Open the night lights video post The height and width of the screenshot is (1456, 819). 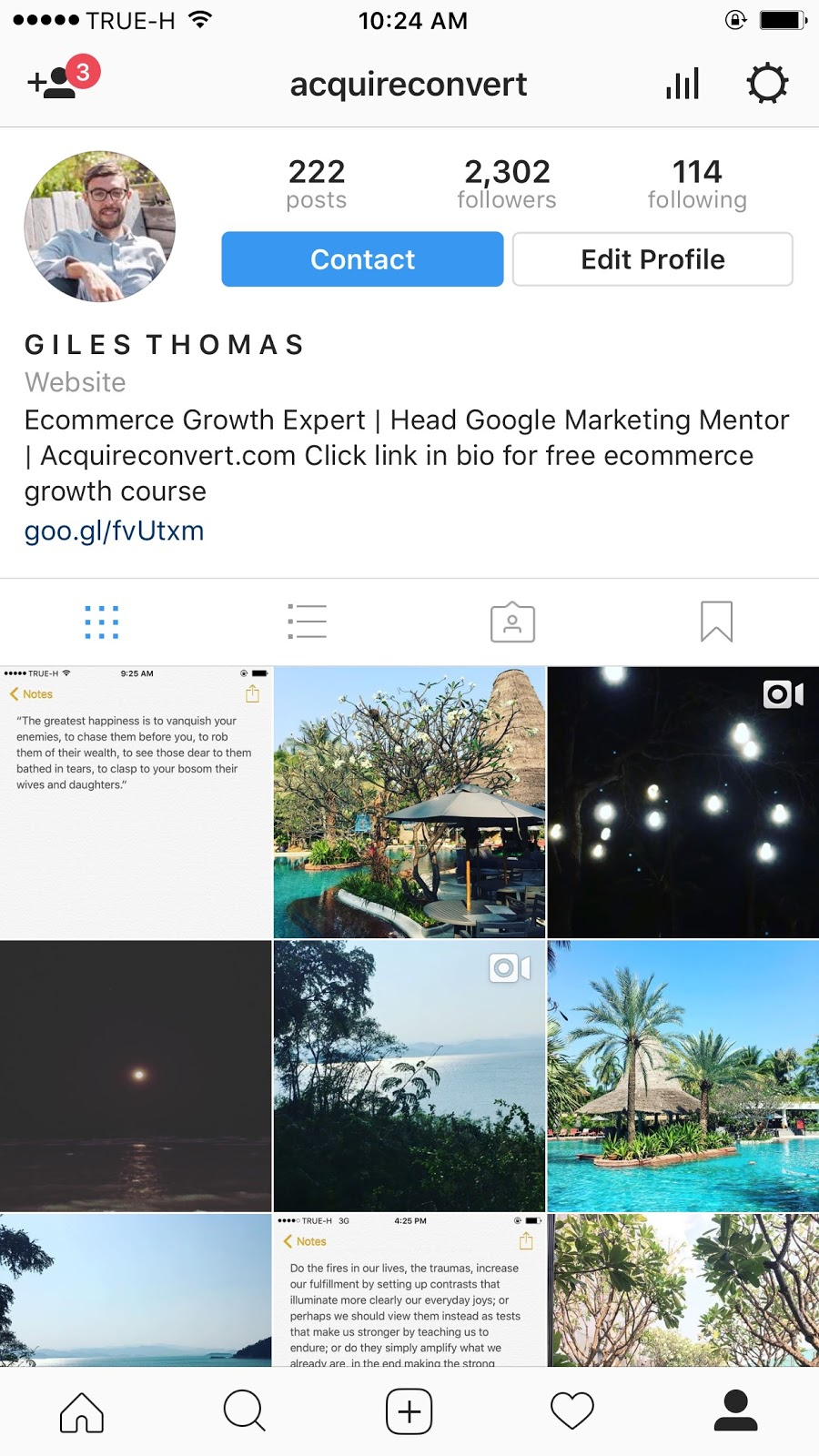[682, 803]
